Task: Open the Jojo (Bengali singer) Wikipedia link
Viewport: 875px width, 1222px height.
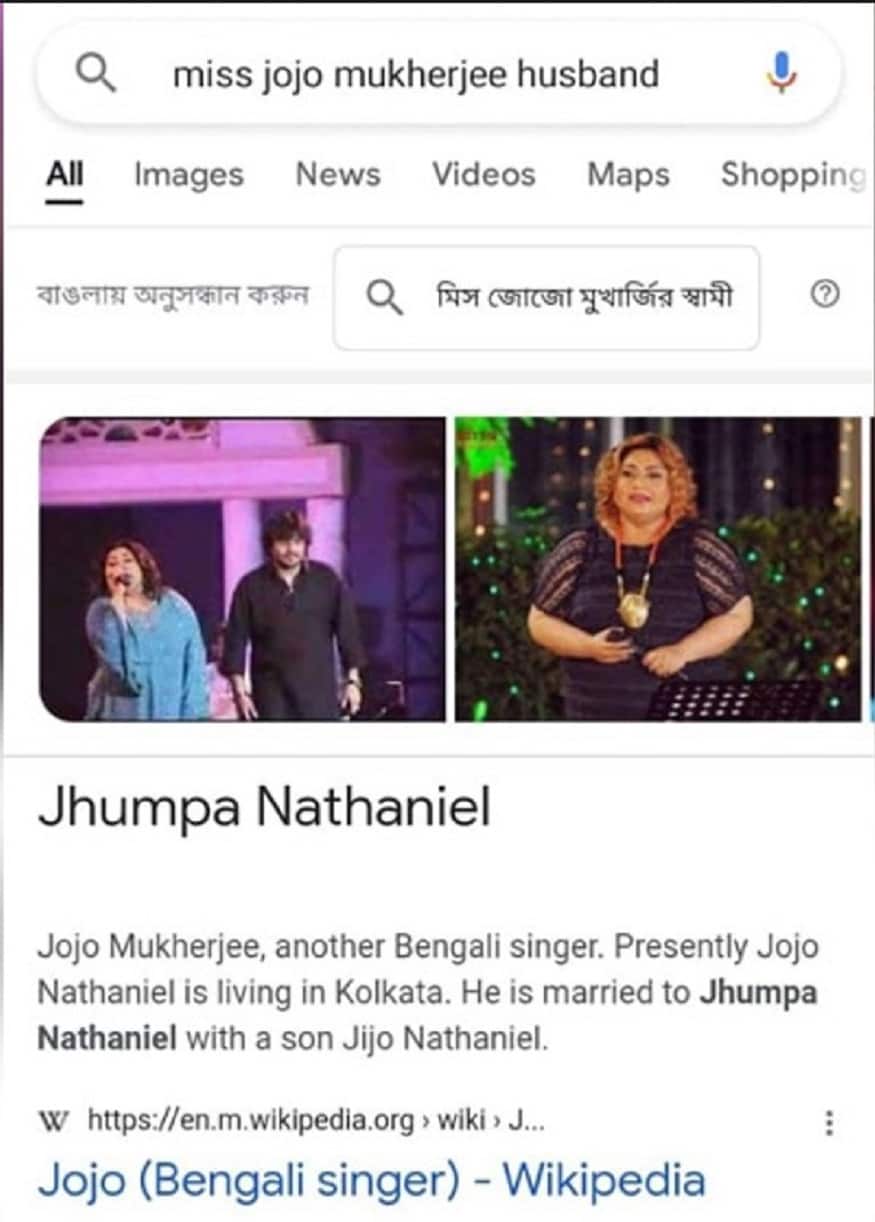Action: (371, 1180)
